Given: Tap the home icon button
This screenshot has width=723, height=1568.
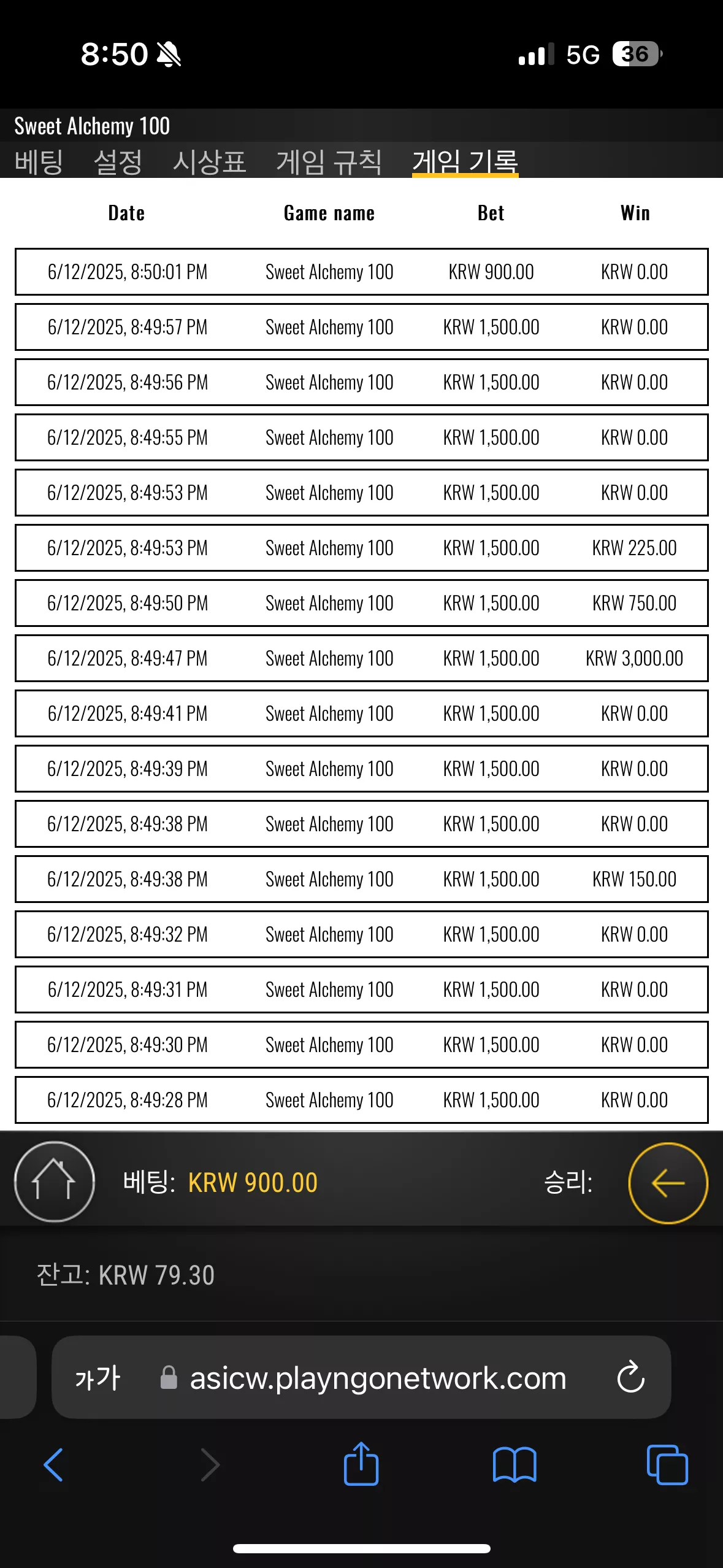Looking at the screenshot, I should coord(54,1182).
